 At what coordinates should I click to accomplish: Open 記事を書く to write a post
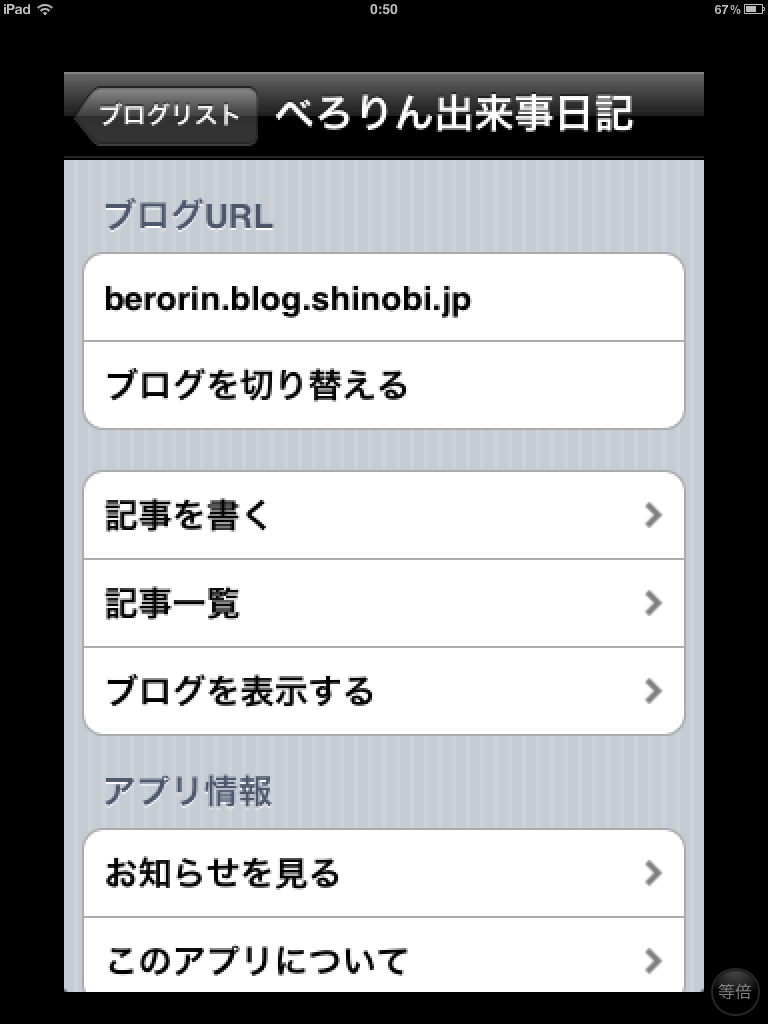[384, 516]
